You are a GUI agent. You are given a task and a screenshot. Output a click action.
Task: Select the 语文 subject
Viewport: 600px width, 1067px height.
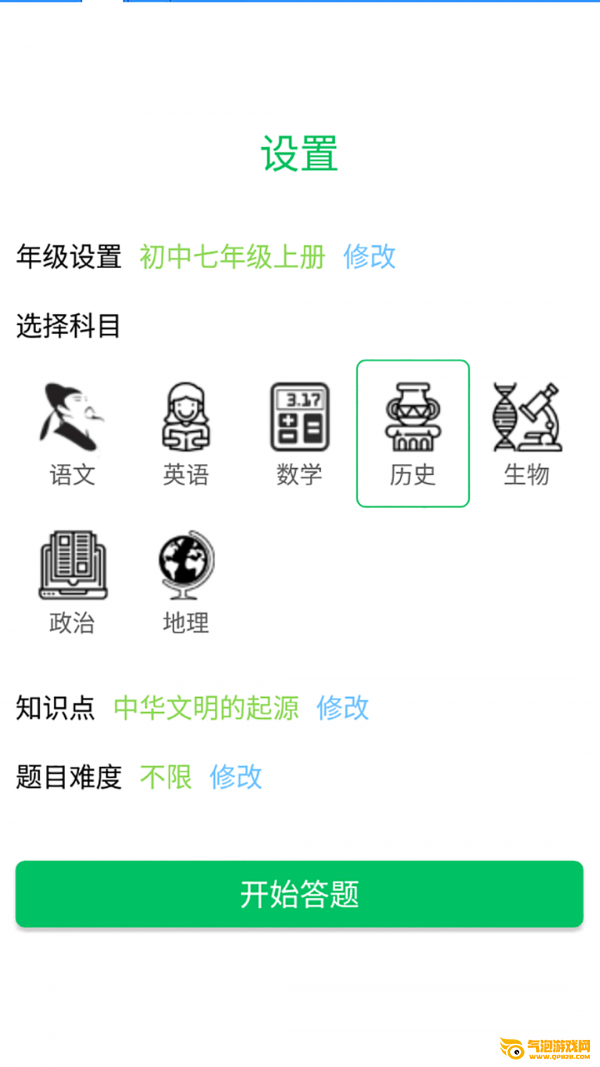click(x=73, y=433)
